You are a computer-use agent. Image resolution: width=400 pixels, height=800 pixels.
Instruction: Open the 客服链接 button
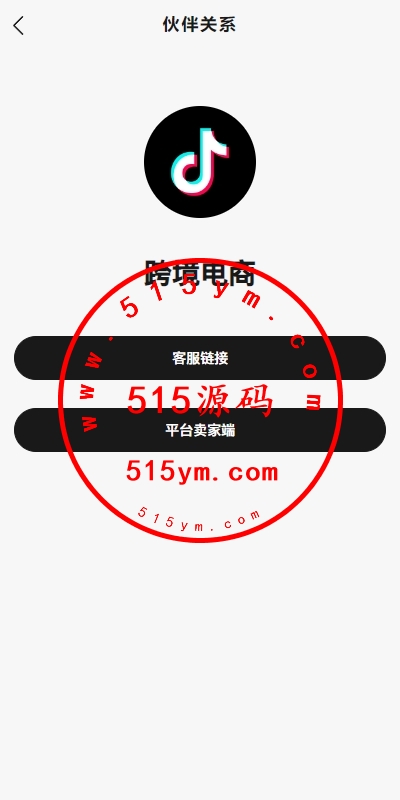pos(200,358)
